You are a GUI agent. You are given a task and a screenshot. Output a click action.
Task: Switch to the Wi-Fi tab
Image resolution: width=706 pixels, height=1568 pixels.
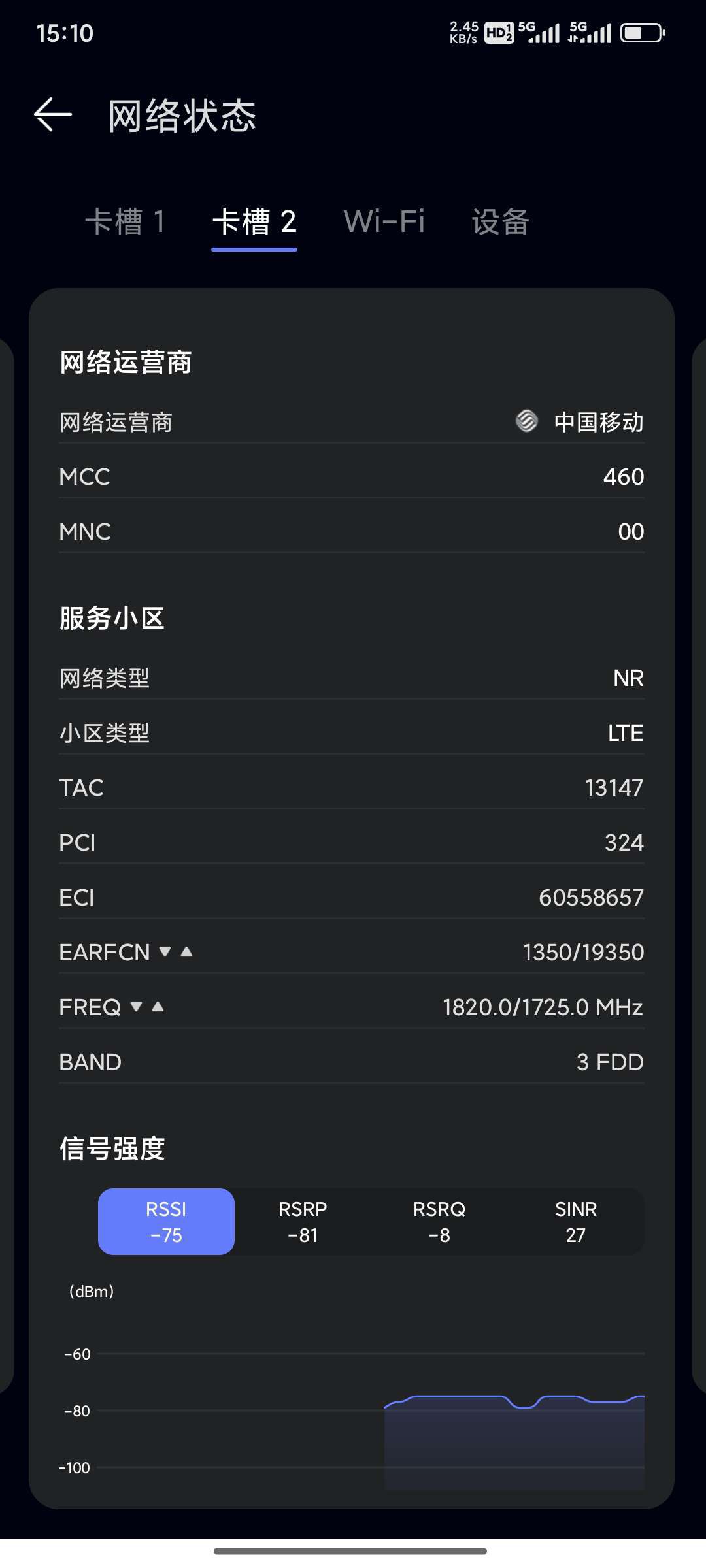[x=384, y=221]
